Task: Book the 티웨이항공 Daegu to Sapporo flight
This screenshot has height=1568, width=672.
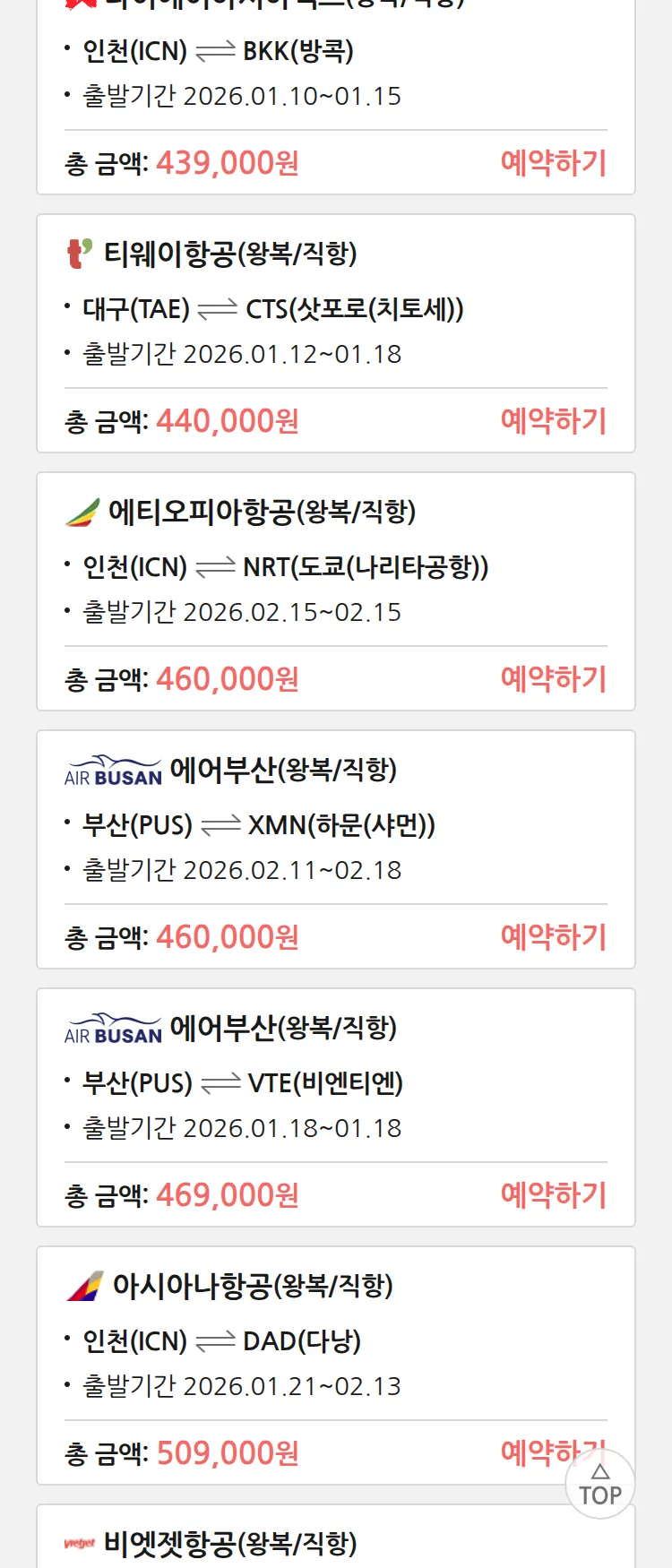Action: pos(553,421)
